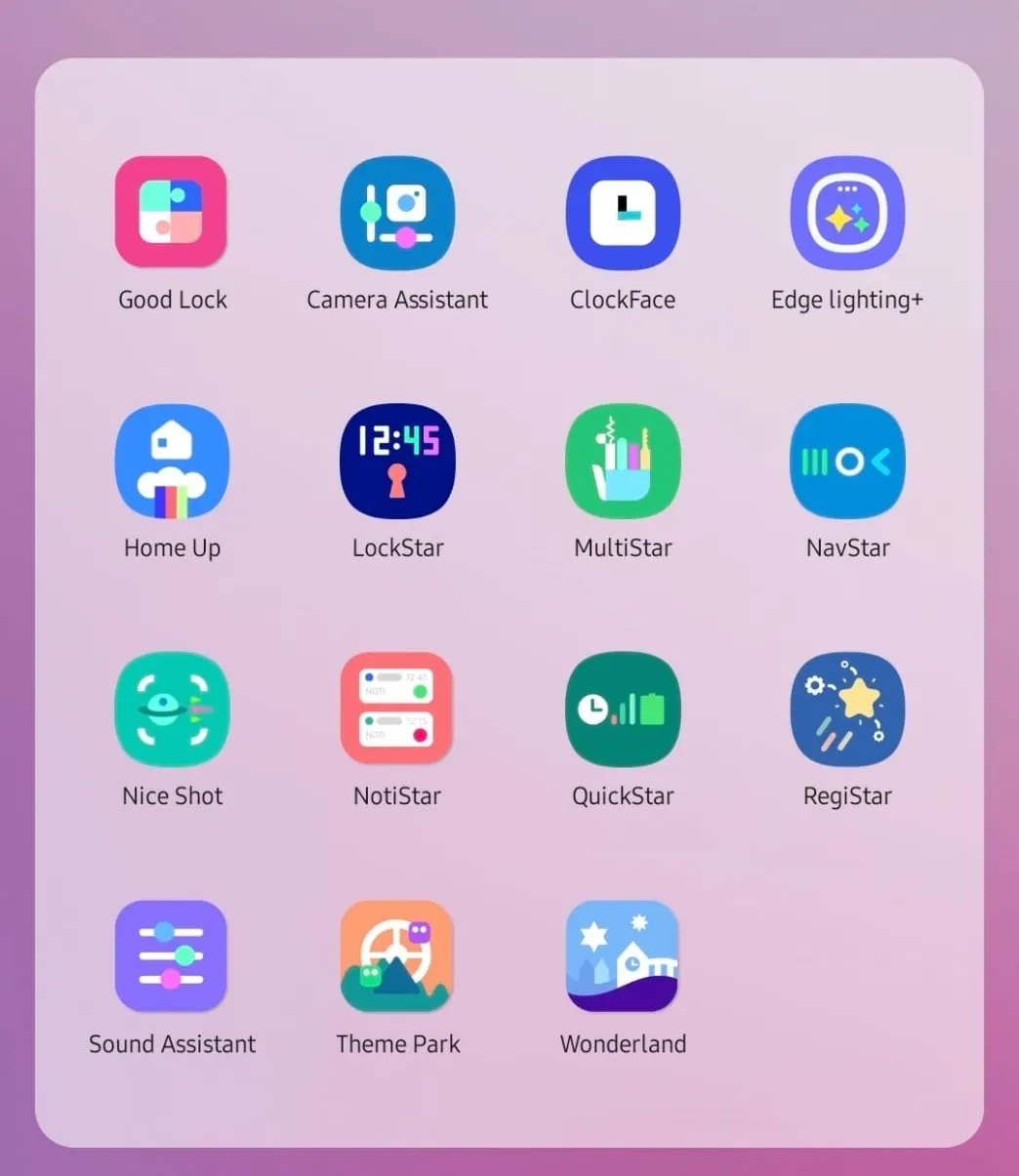This screenshot has width=1019, height=1176.
Task: Open the Wonderland wallpaper module
Action: coord(622,955)
